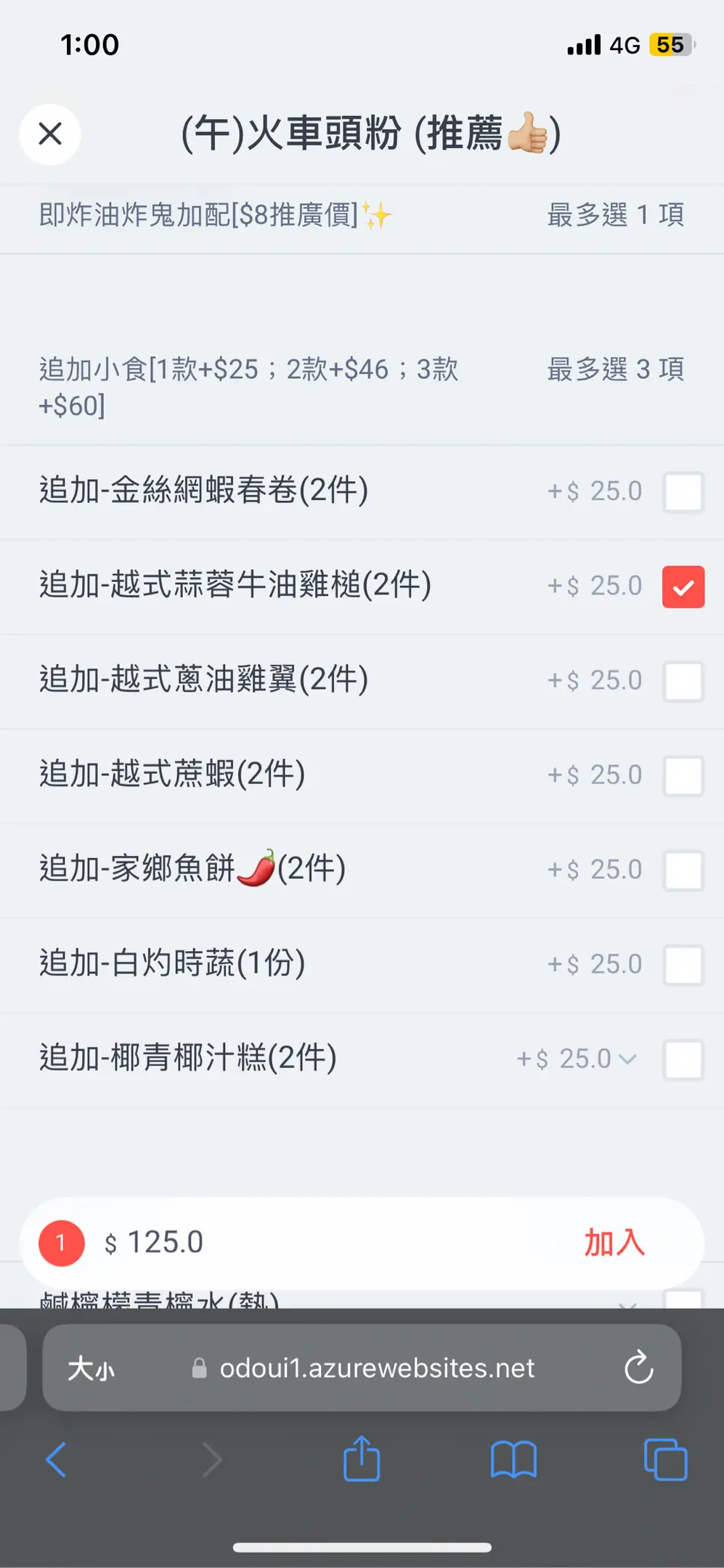Screen dimensions: 724x1568
Task: Check the 追加-白灼時蔬(1份) option
Action: pos(683,965)
